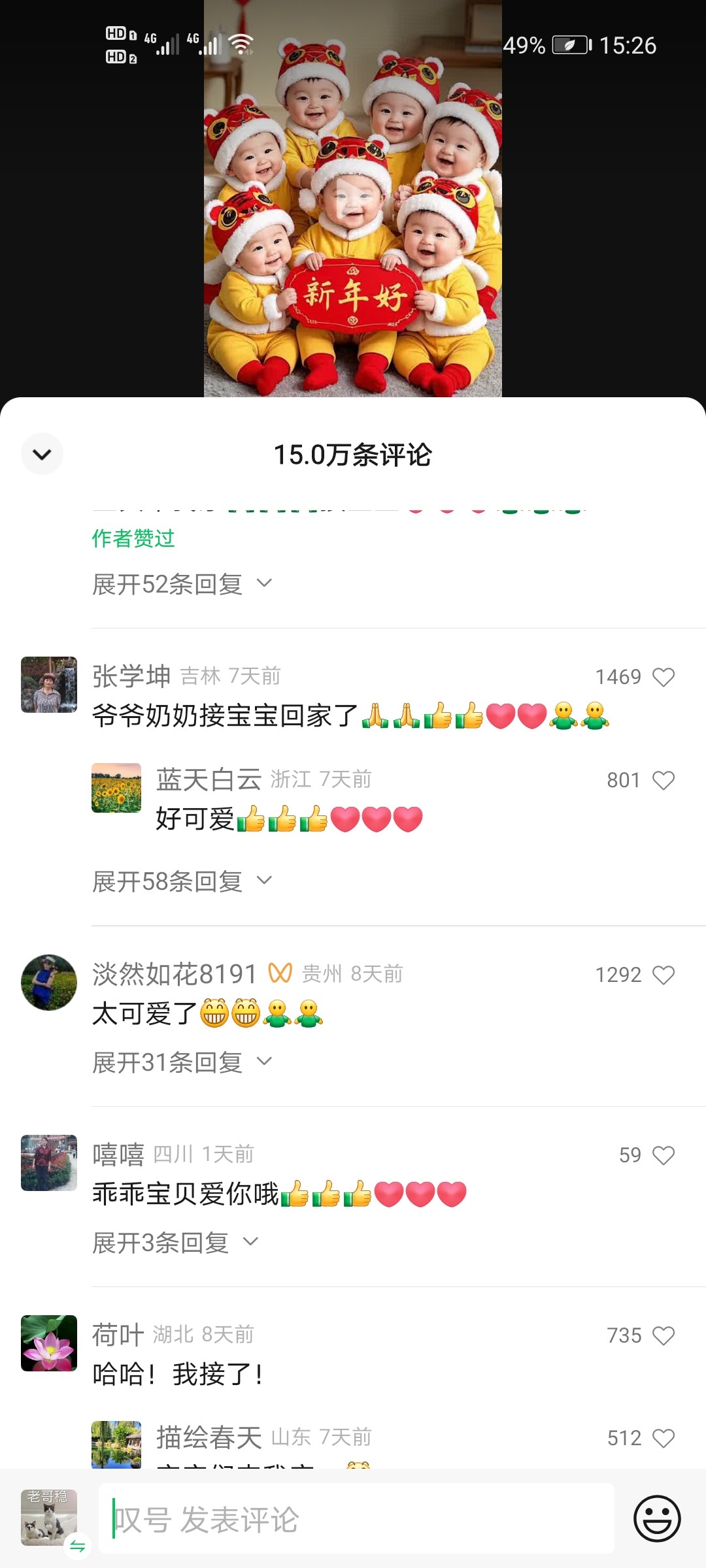The width and height of the screenshot is (706, 1568).
Task: Expand the 52 replies
Action: coord(181,584)
